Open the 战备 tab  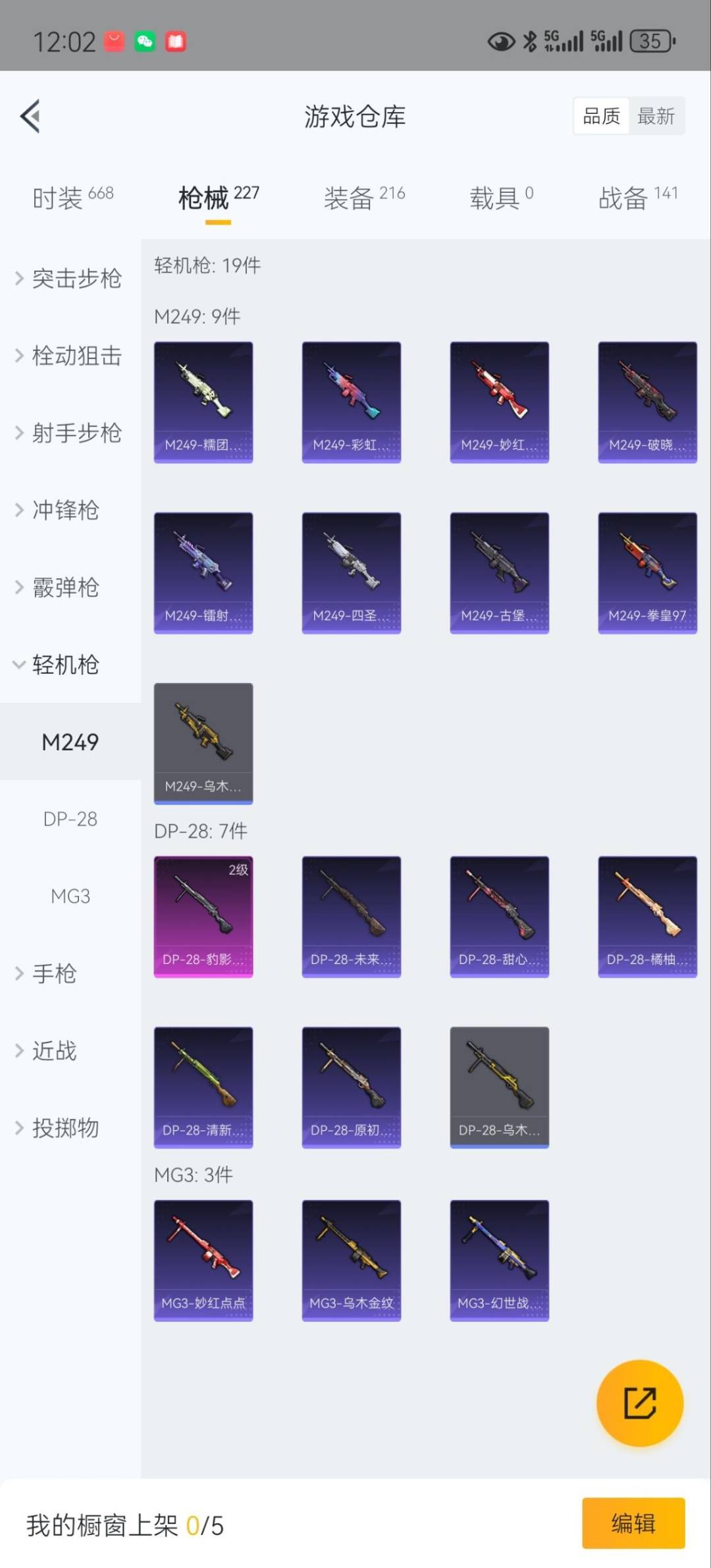(637, 197)
